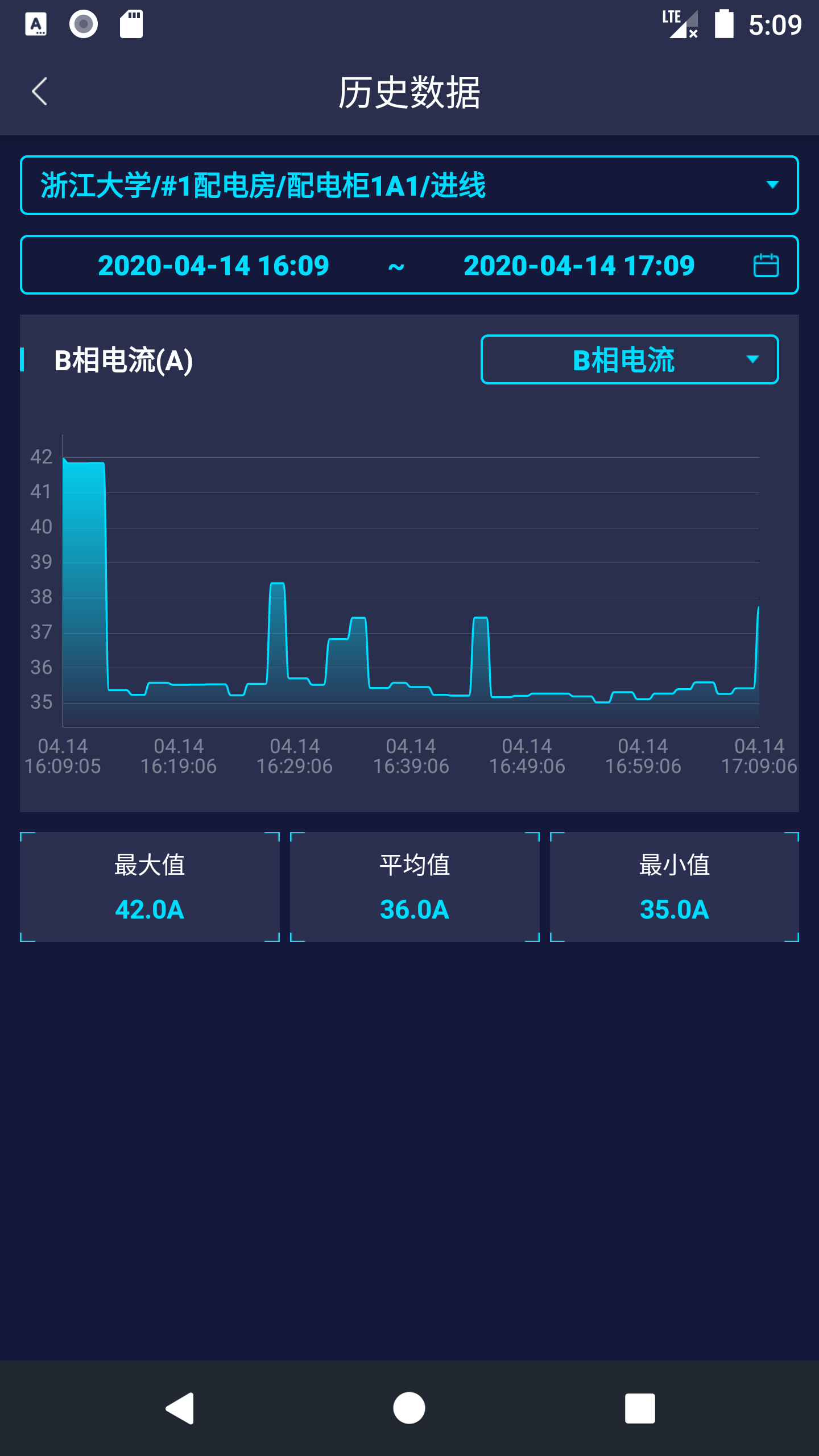Tap the SD card notification icon
Screen dimensions: 819x1456
[x=131, y=25]
